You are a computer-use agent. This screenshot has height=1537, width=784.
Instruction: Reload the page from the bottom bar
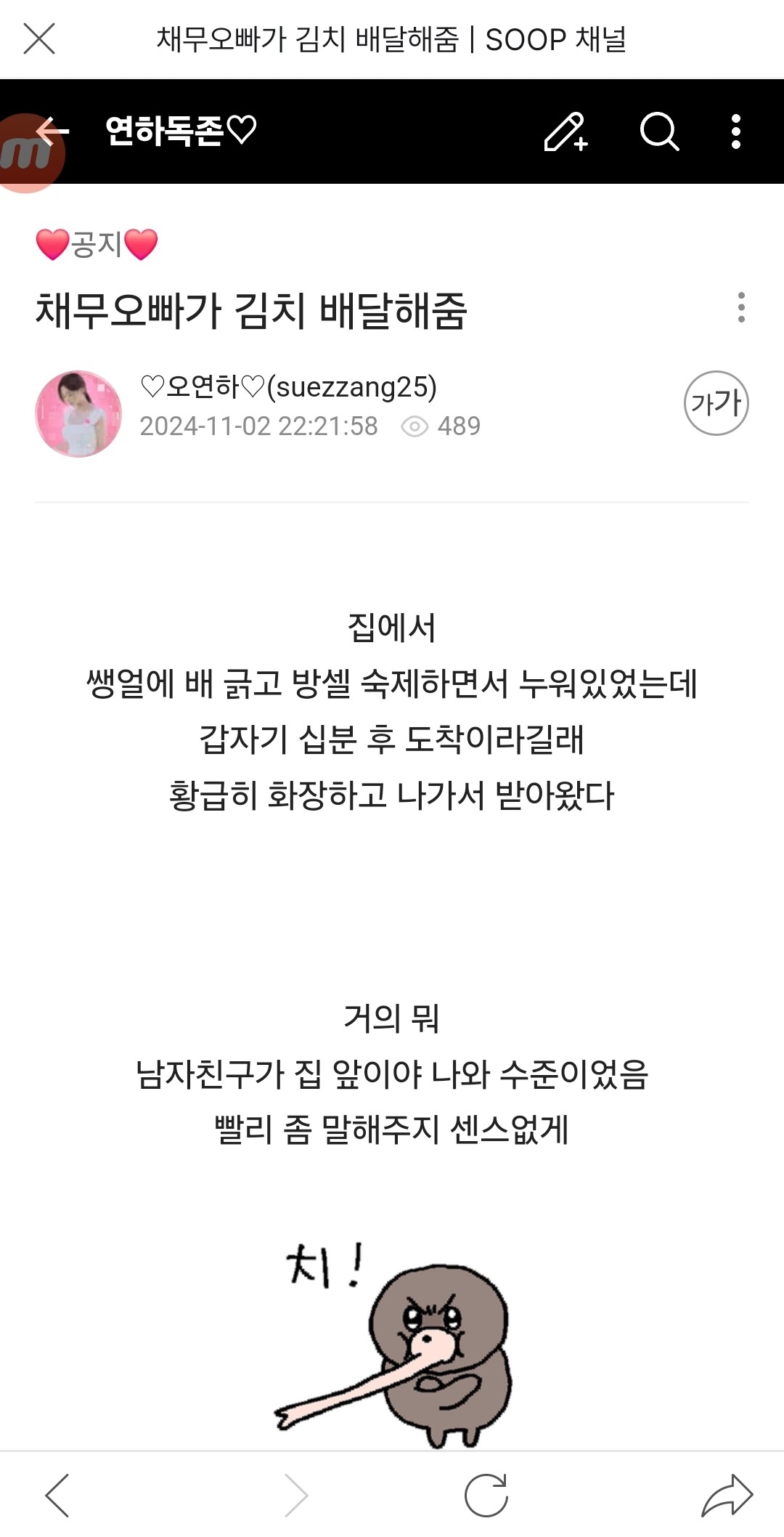pyautogui.click(x=486, y=1495)
